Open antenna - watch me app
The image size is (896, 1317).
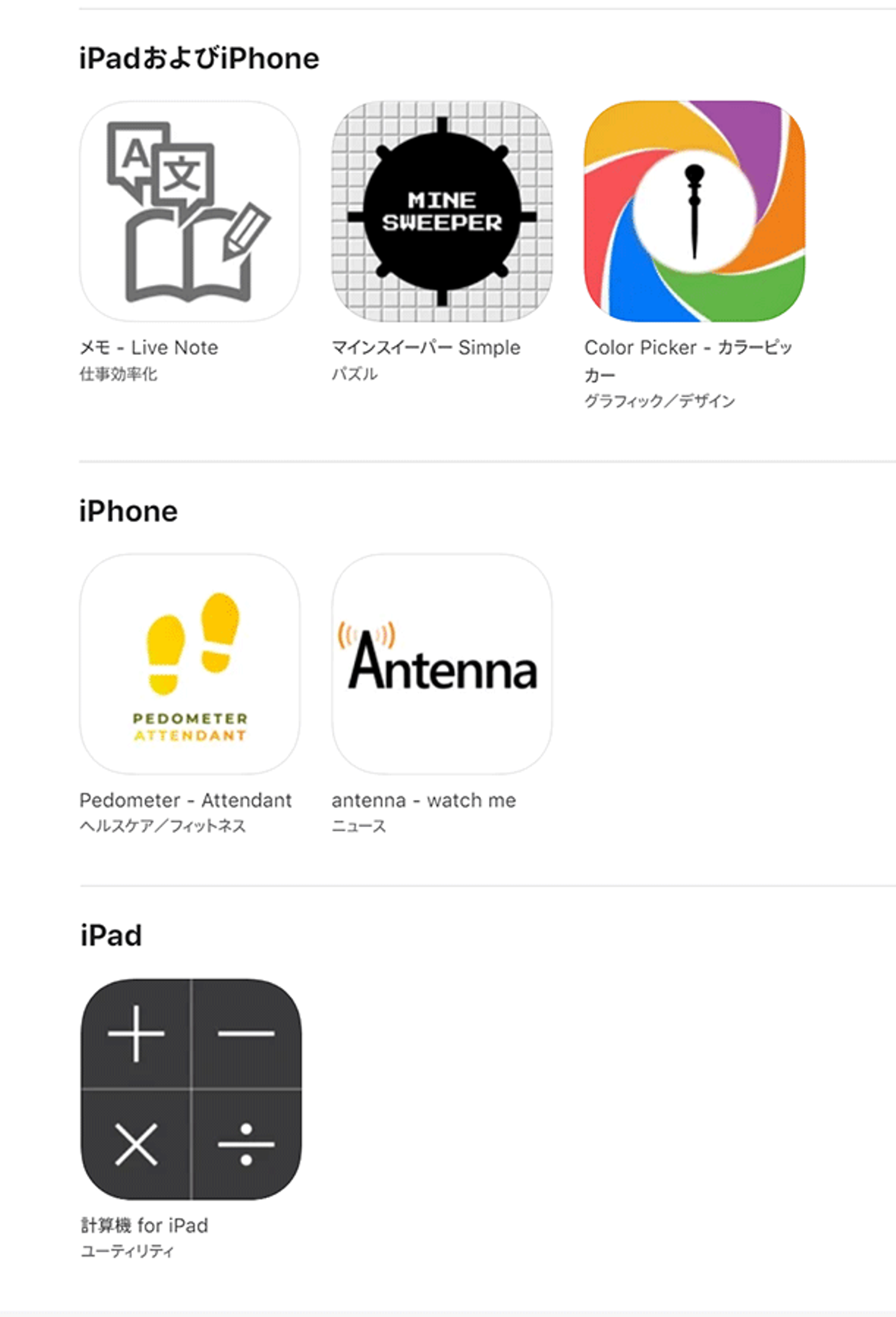coord(442,664)
